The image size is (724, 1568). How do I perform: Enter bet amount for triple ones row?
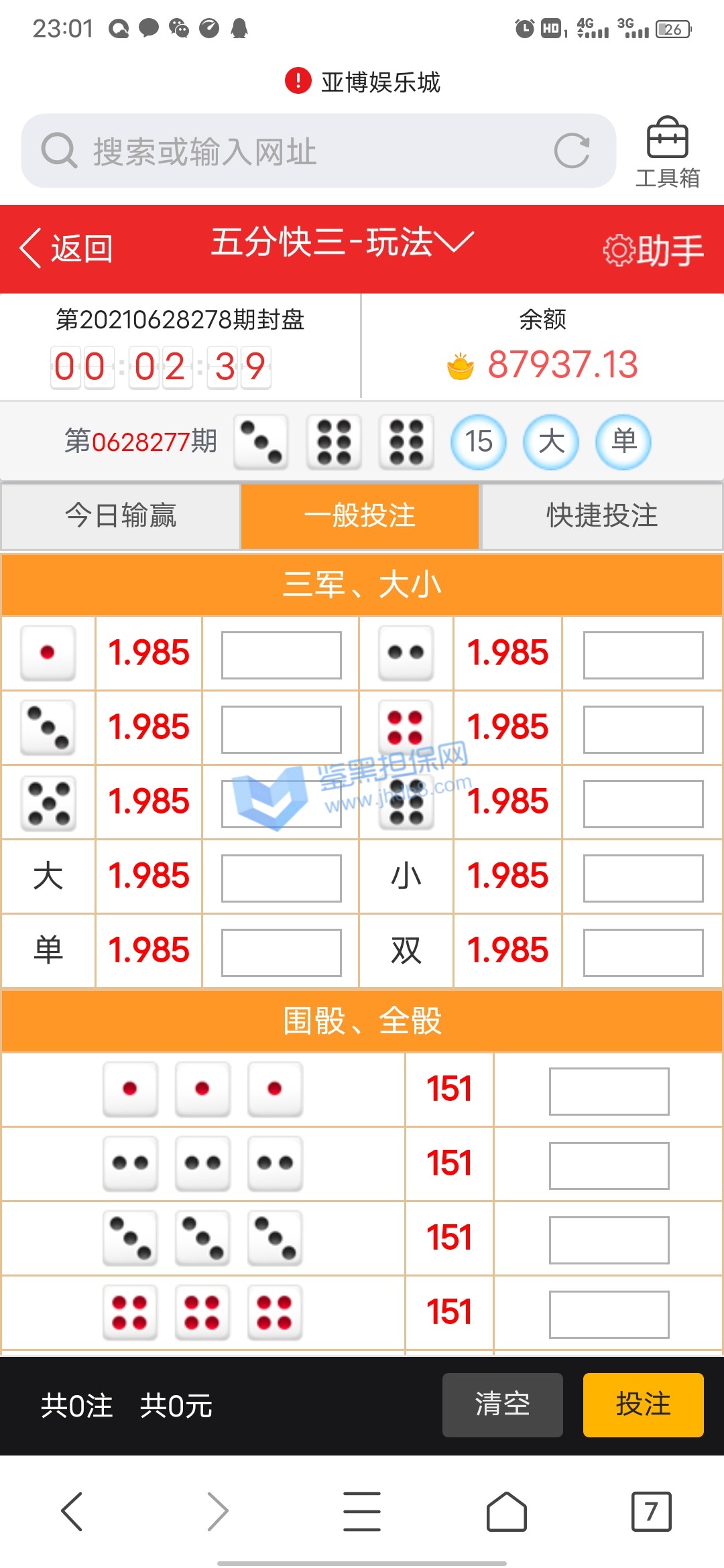[x=609, y=1091]
